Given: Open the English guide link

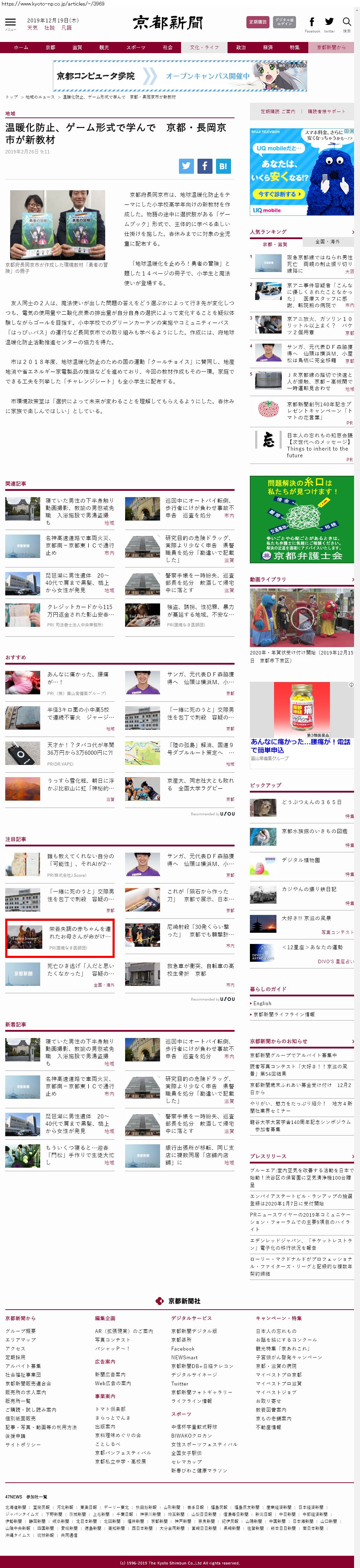Looking at the screenshot, I should [x=263, y=1004].
